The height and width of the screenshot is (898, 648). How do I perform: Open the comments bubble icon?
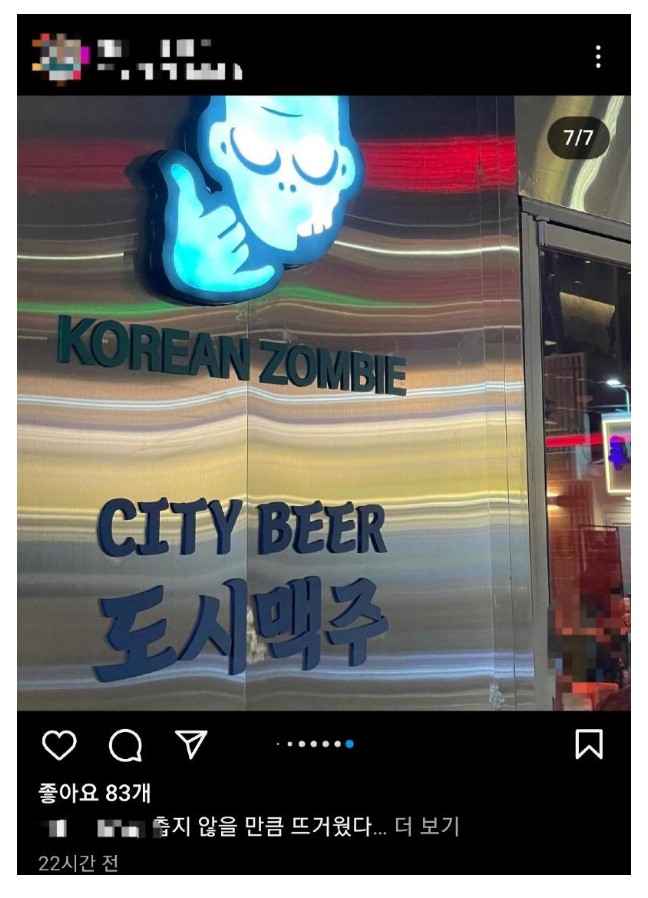pos(125,744)
